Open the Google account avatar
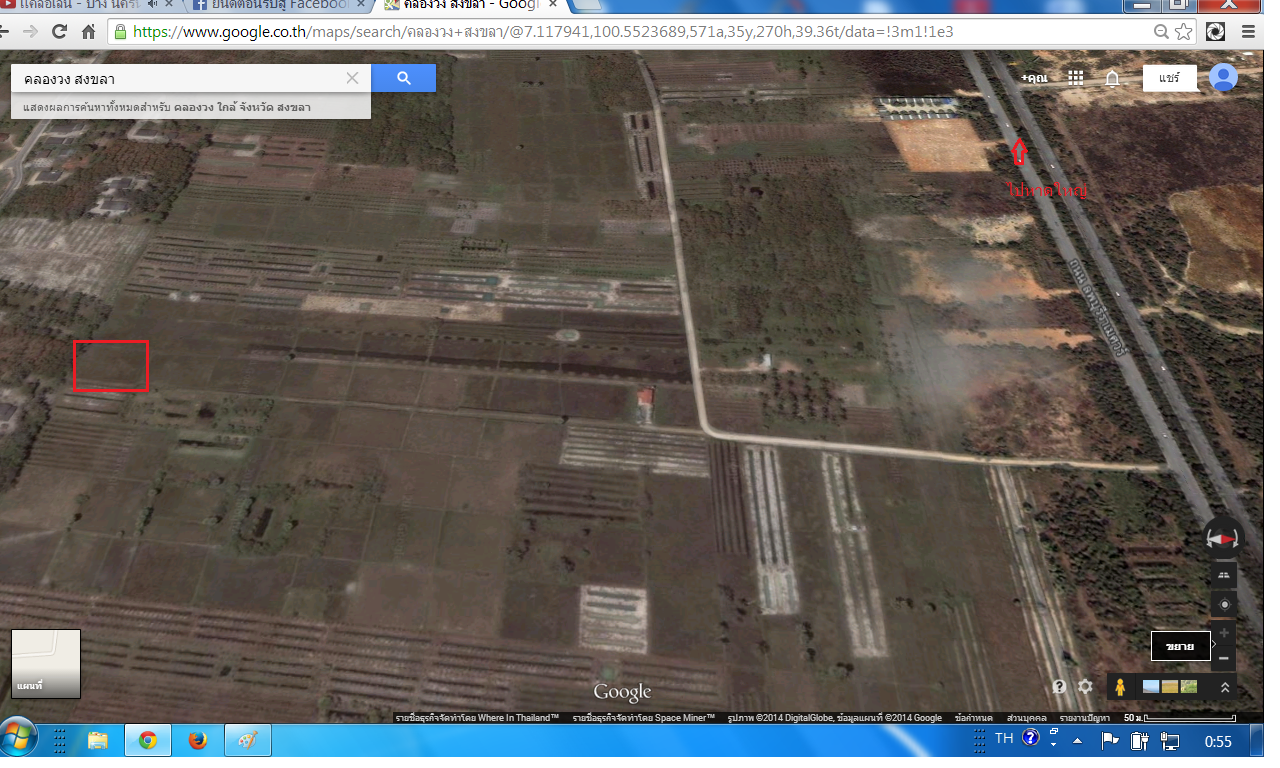The width and height of the screenshot is (1280, 768). coord(1222,77)
